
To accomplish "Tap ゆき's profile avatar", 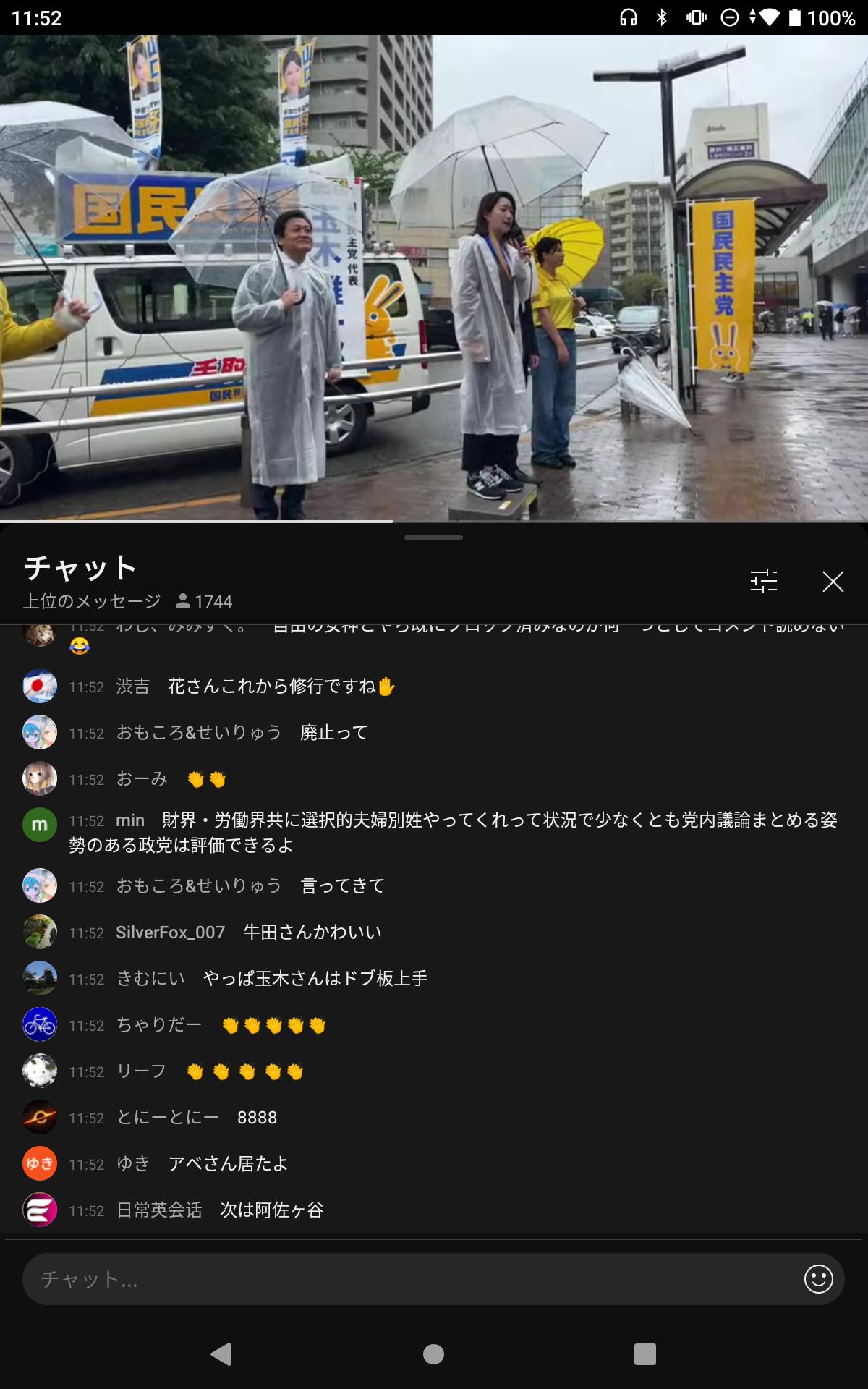I will (40, 1164).
